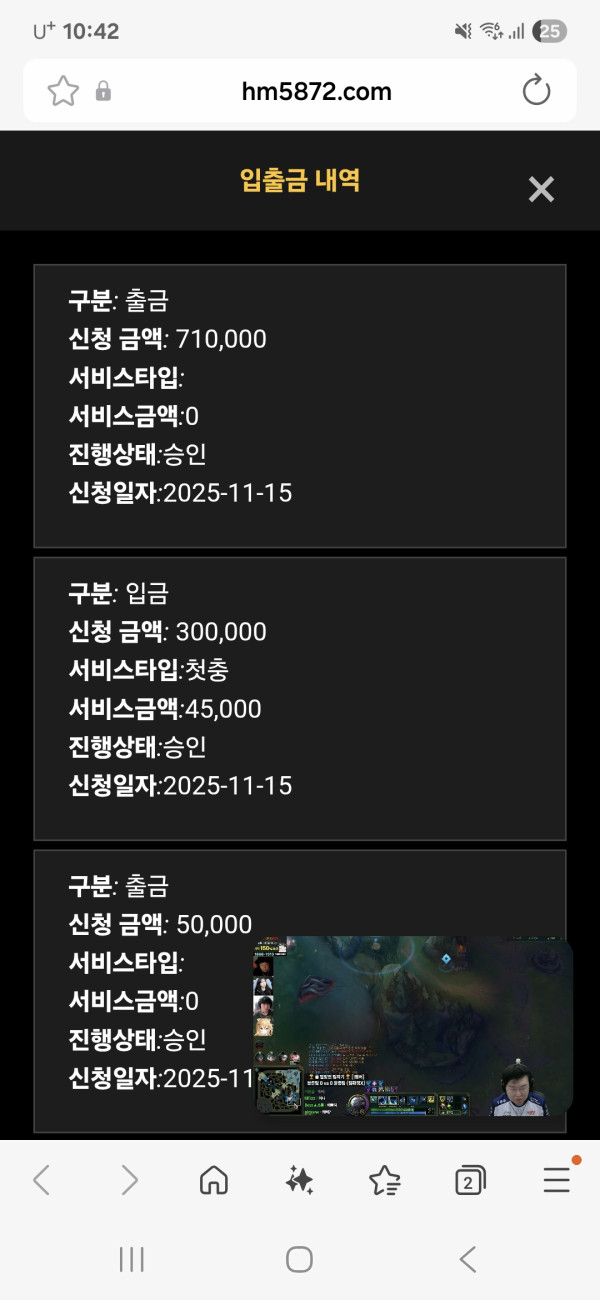
Task: Open the browser home page
Action: [x=213, y=1181]
